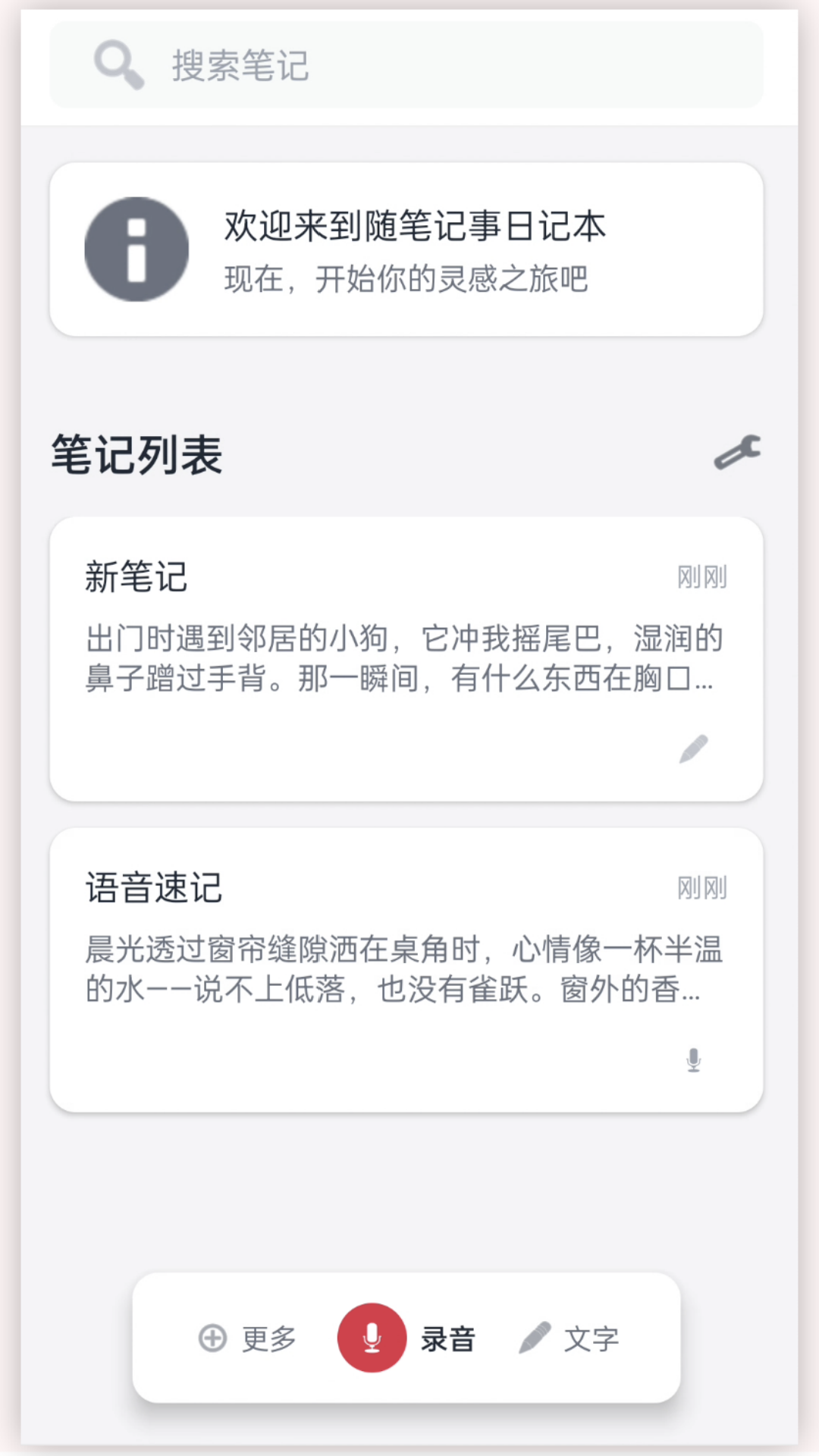Screen dimensions: 819x1456
Task: Start recording with the red microphone button
Action: point(372,1338)
